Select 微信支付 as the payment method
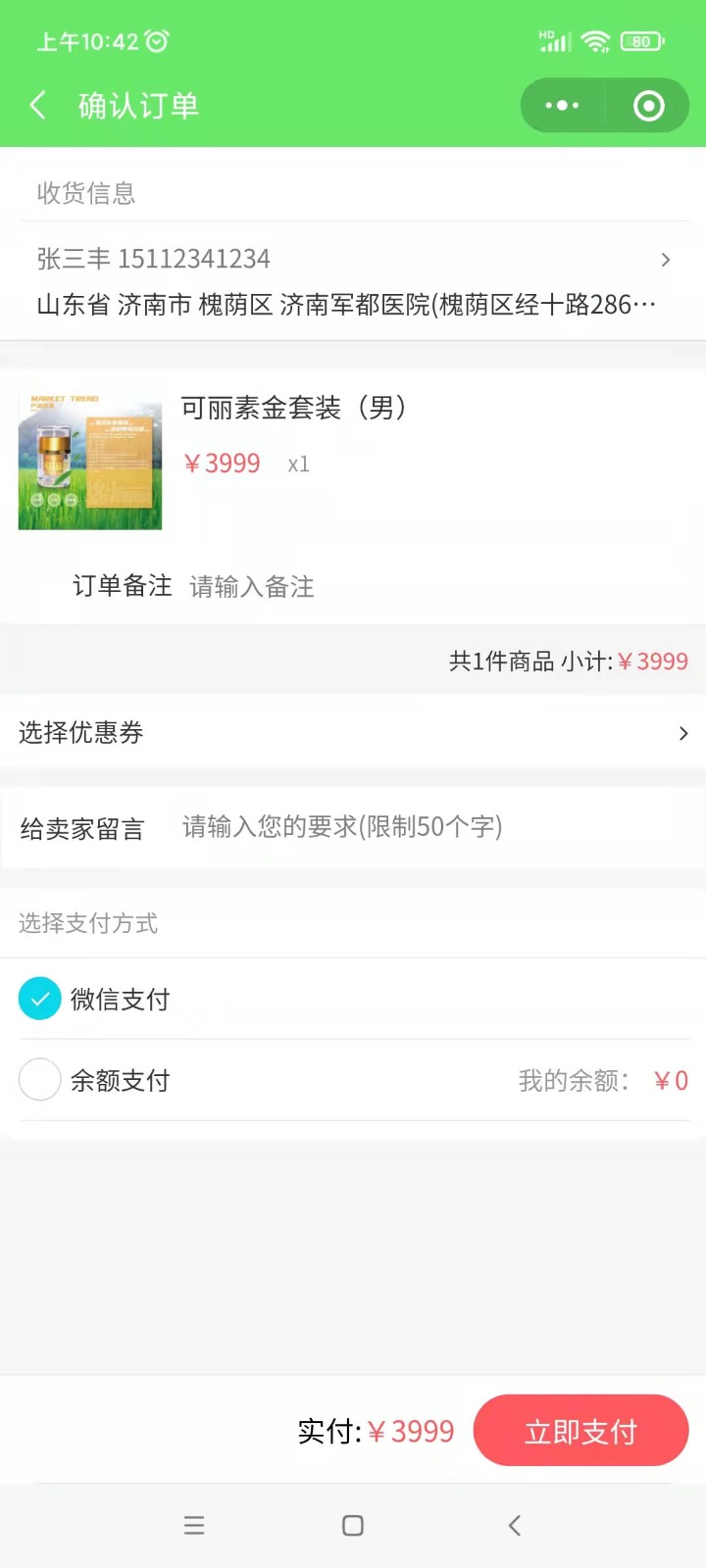Image resolution: width=706 pixels, height=1568 pixels. [40, 999]
